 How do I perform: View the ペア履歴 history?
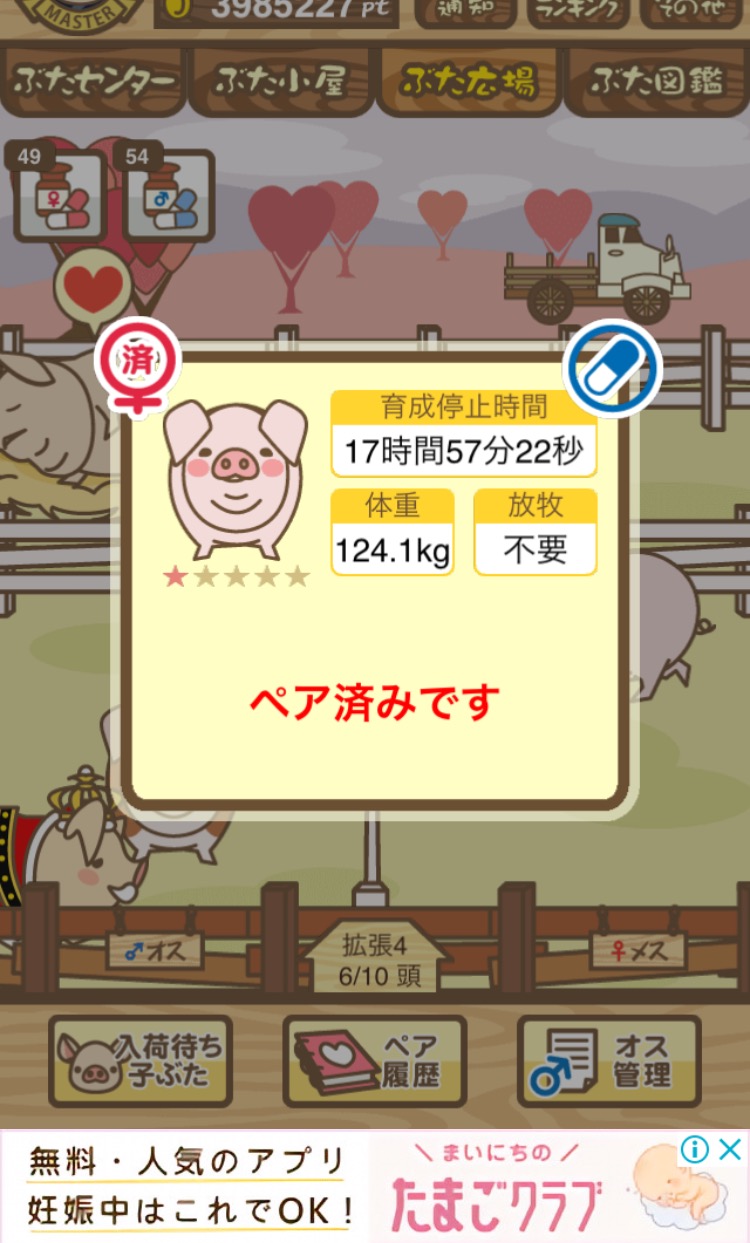(375, 1061)
